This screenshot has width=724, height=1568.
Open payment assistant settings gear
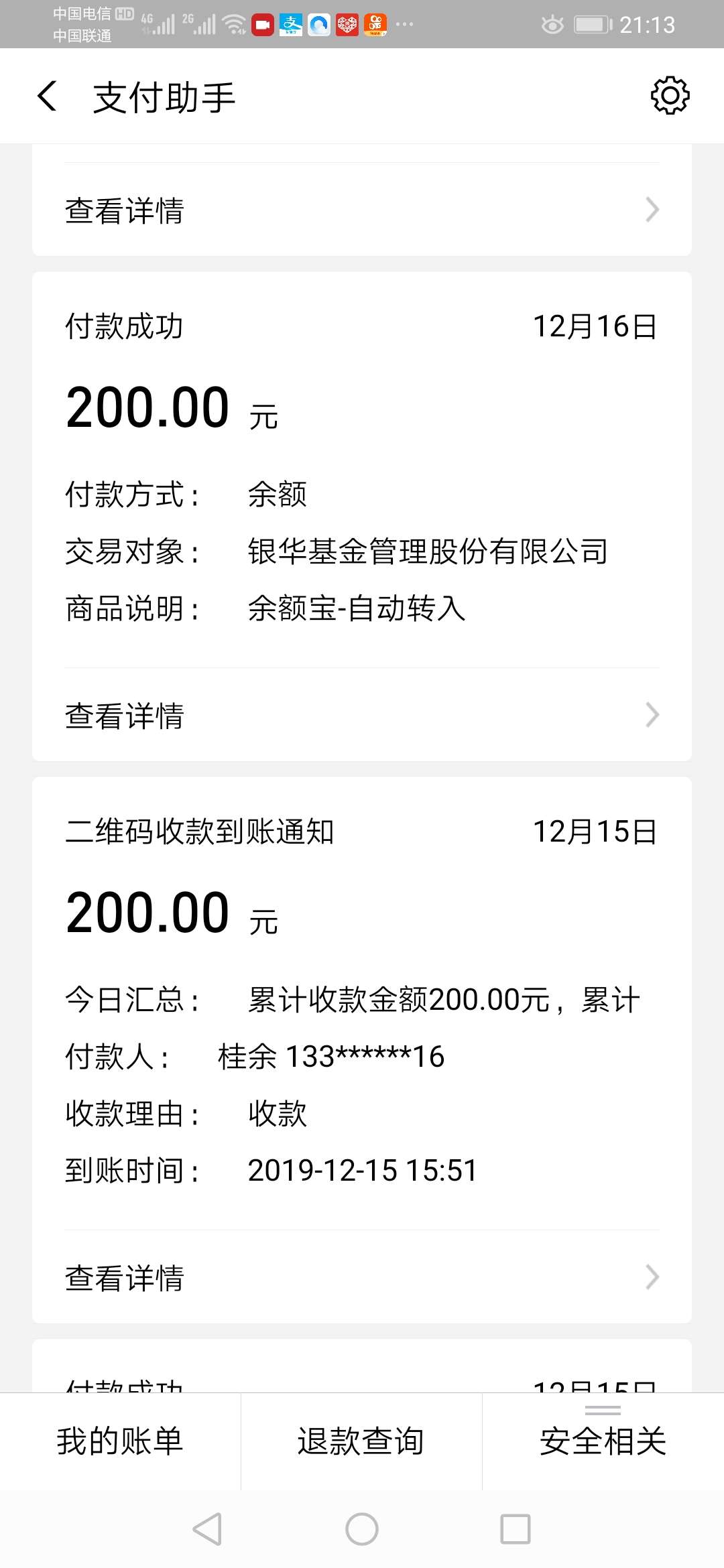tap(670, 96)
